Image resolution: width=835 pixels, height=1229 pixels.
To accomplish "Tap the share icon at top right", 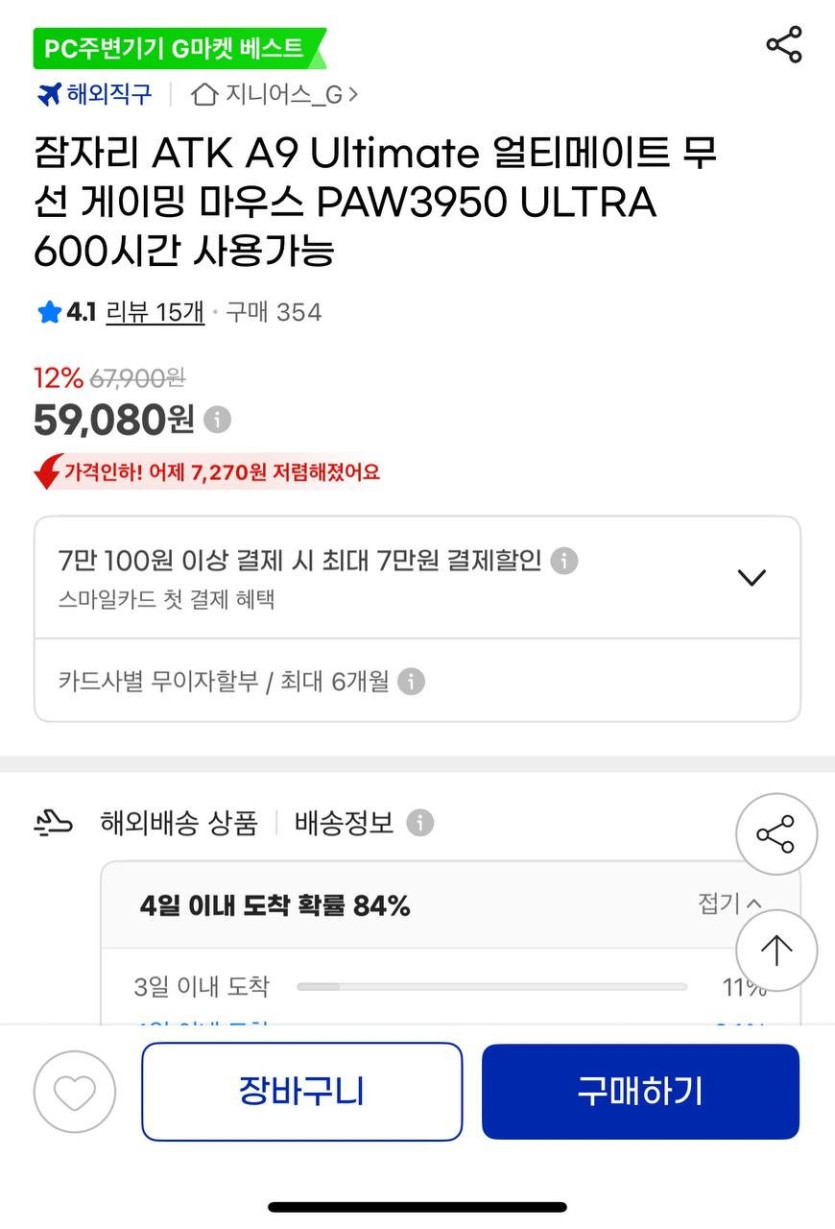I will (784, 45).
